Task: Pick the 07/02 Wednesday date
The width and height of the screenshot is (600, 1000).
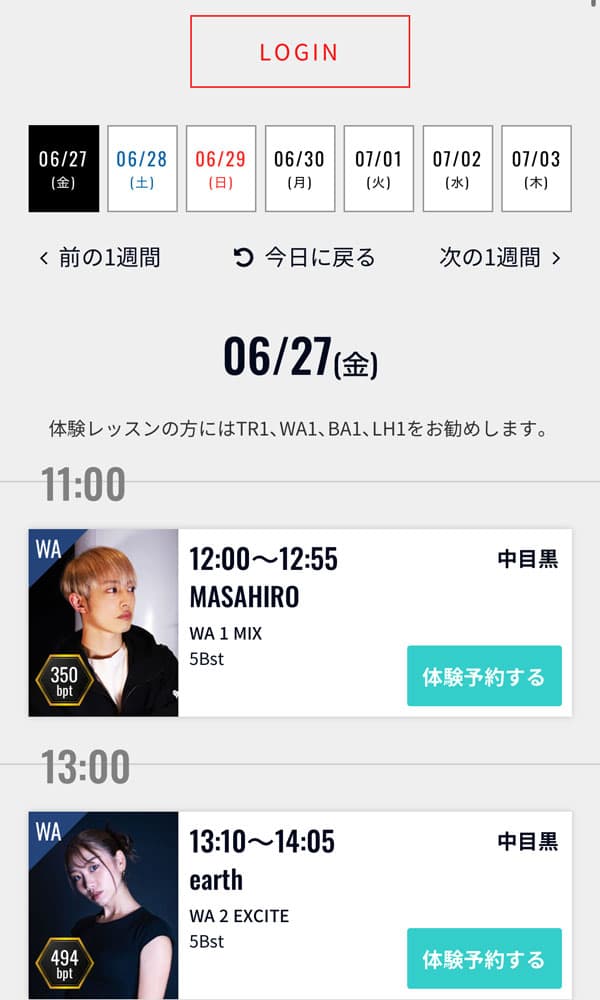Action: pyautogui.click(x=457, y=168)
